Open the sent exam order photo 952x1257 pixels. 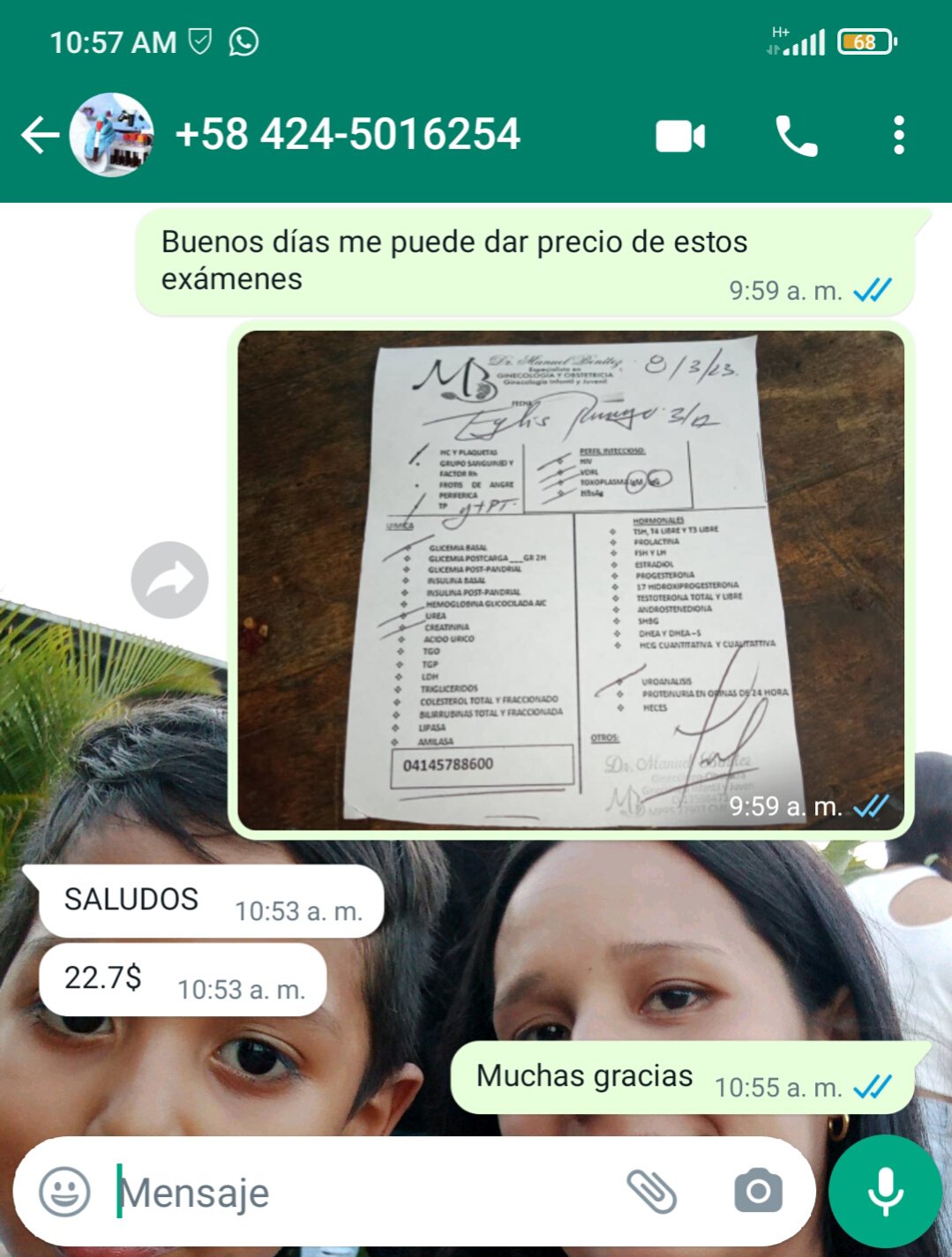[x=571, y=580]
